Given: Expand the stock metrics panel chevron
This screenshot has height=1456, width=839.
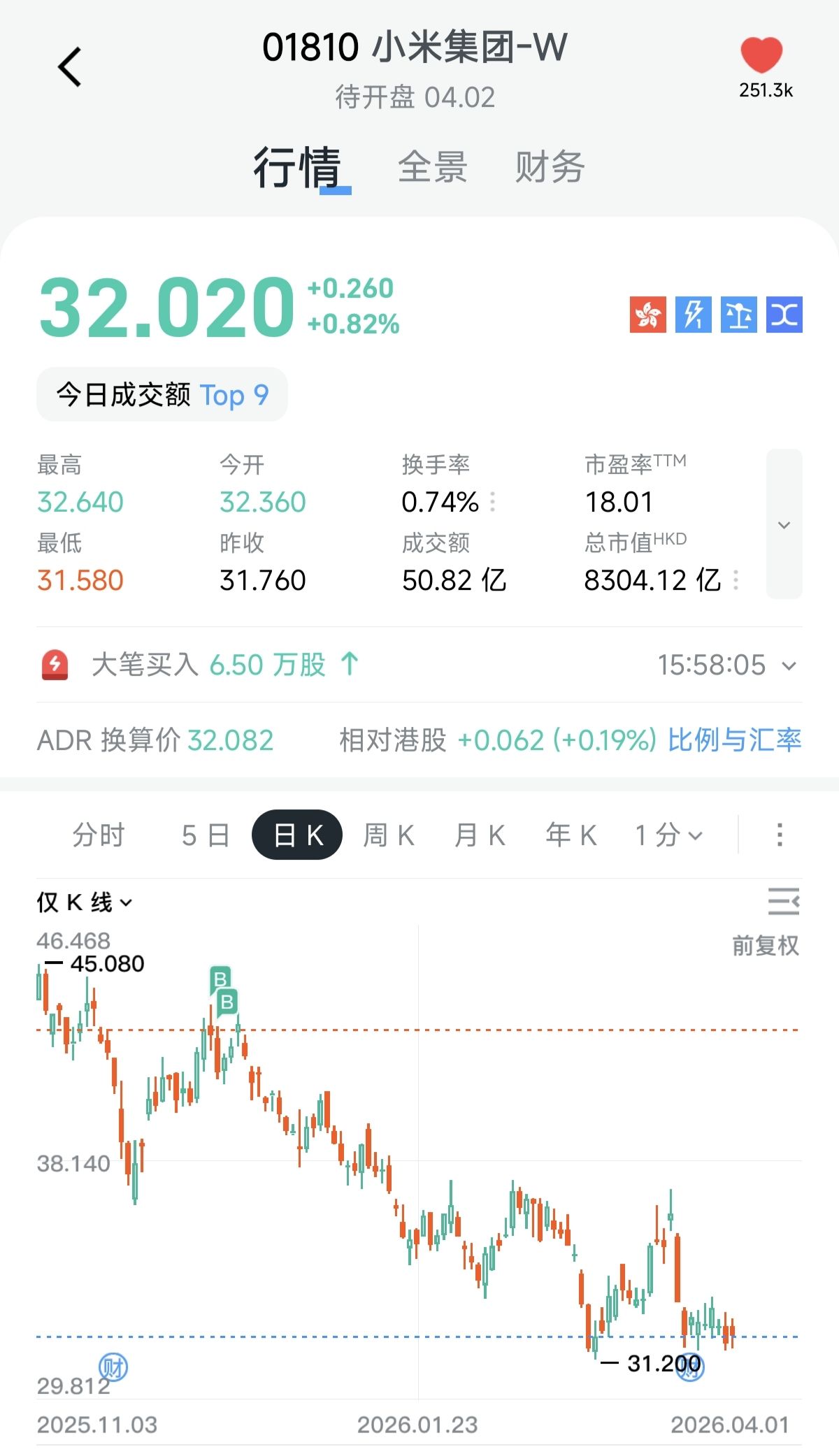Looking at the screenshot, I should [784, 524].
